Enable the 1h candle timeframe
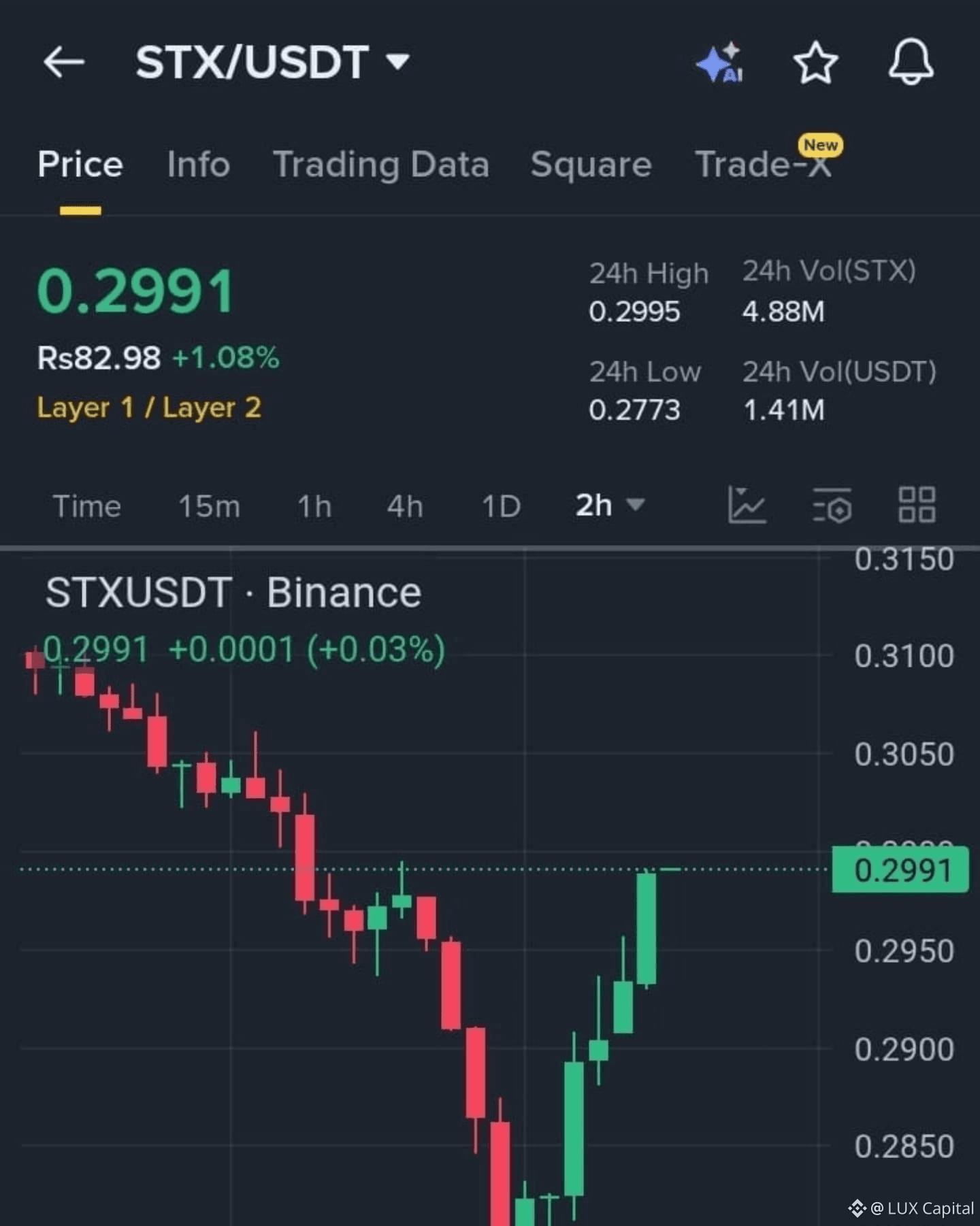Image resolution: width=980 pixels, height=1226 pixels. (314, 506)
